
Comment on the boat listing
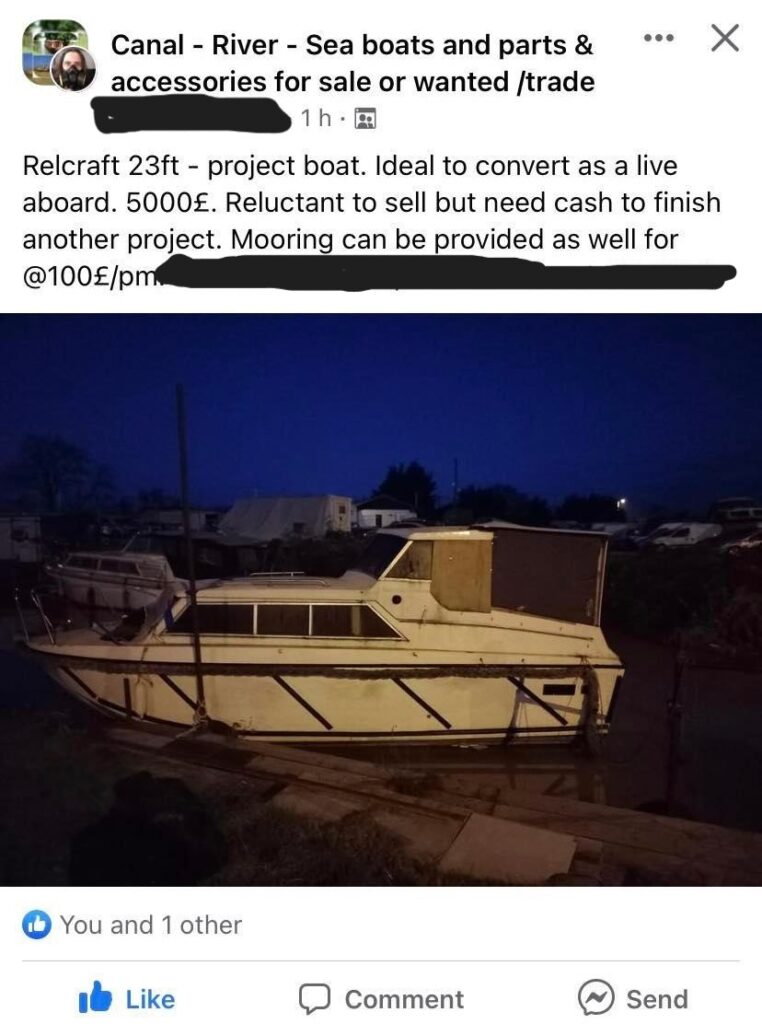[381, 998]
